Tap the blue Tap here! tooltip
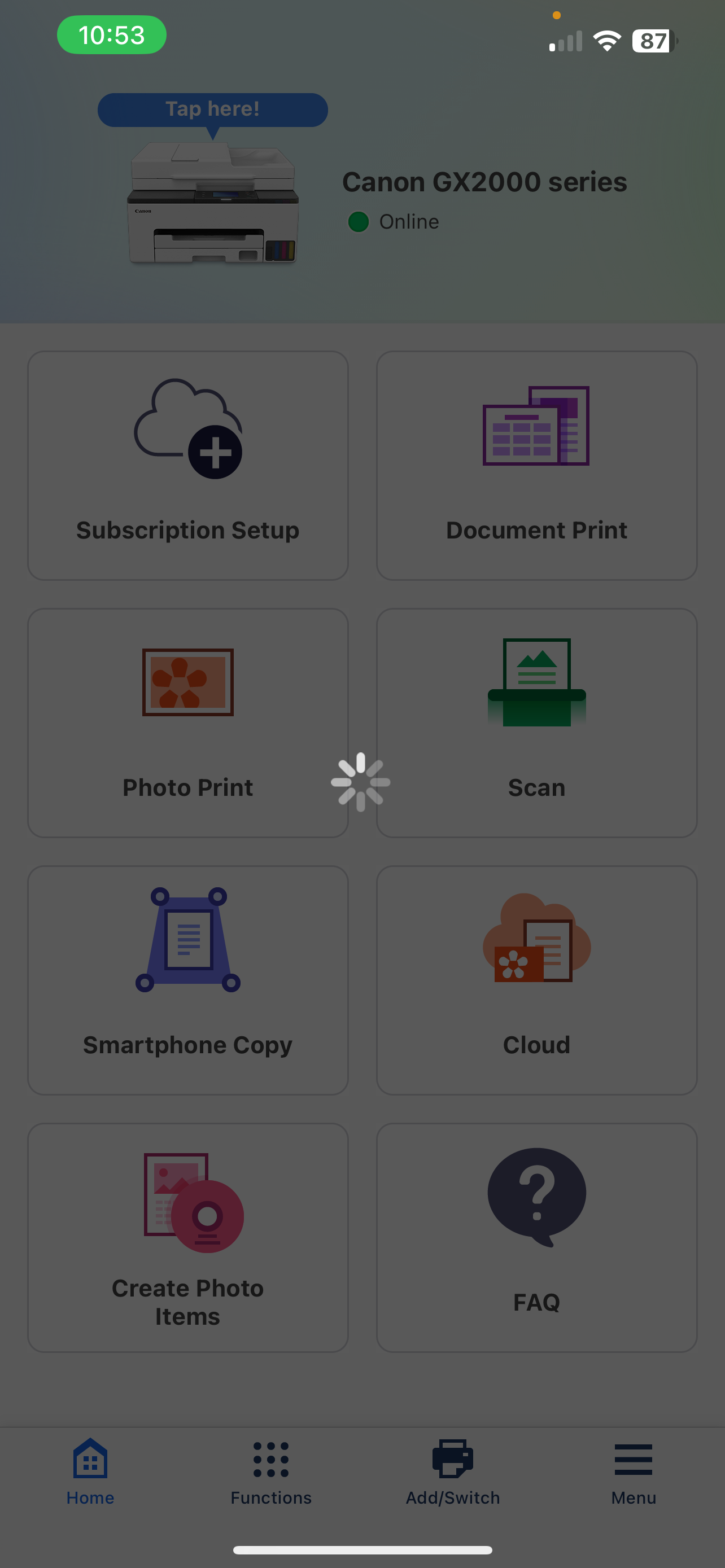Image resolution: width=725 pixels, height=1568 pixels. [212, 110]
